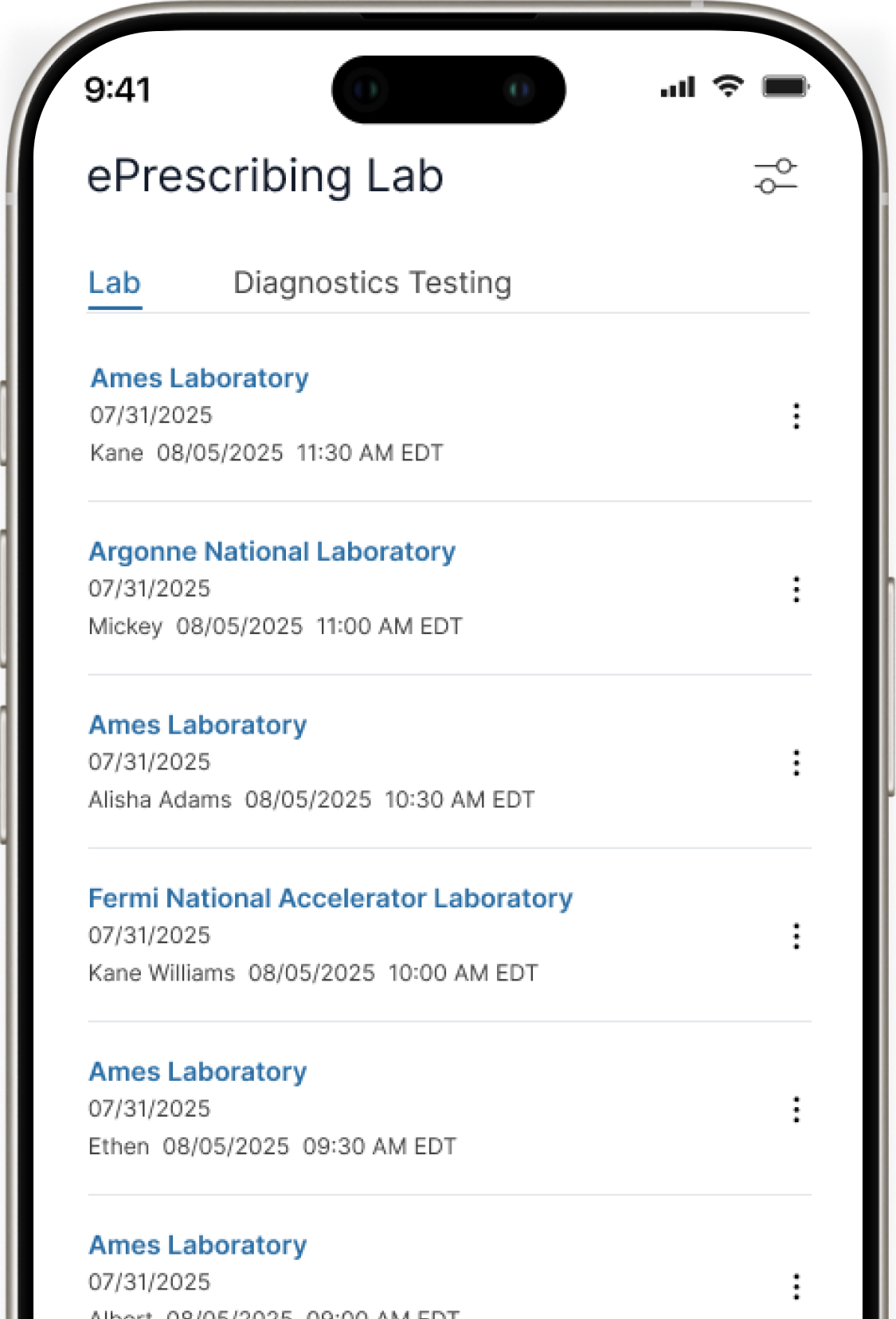Open more options for Kane's 11:30 AM order
Image resolution: width=896 pixels, height=1319 pixels.
point(796,416)
